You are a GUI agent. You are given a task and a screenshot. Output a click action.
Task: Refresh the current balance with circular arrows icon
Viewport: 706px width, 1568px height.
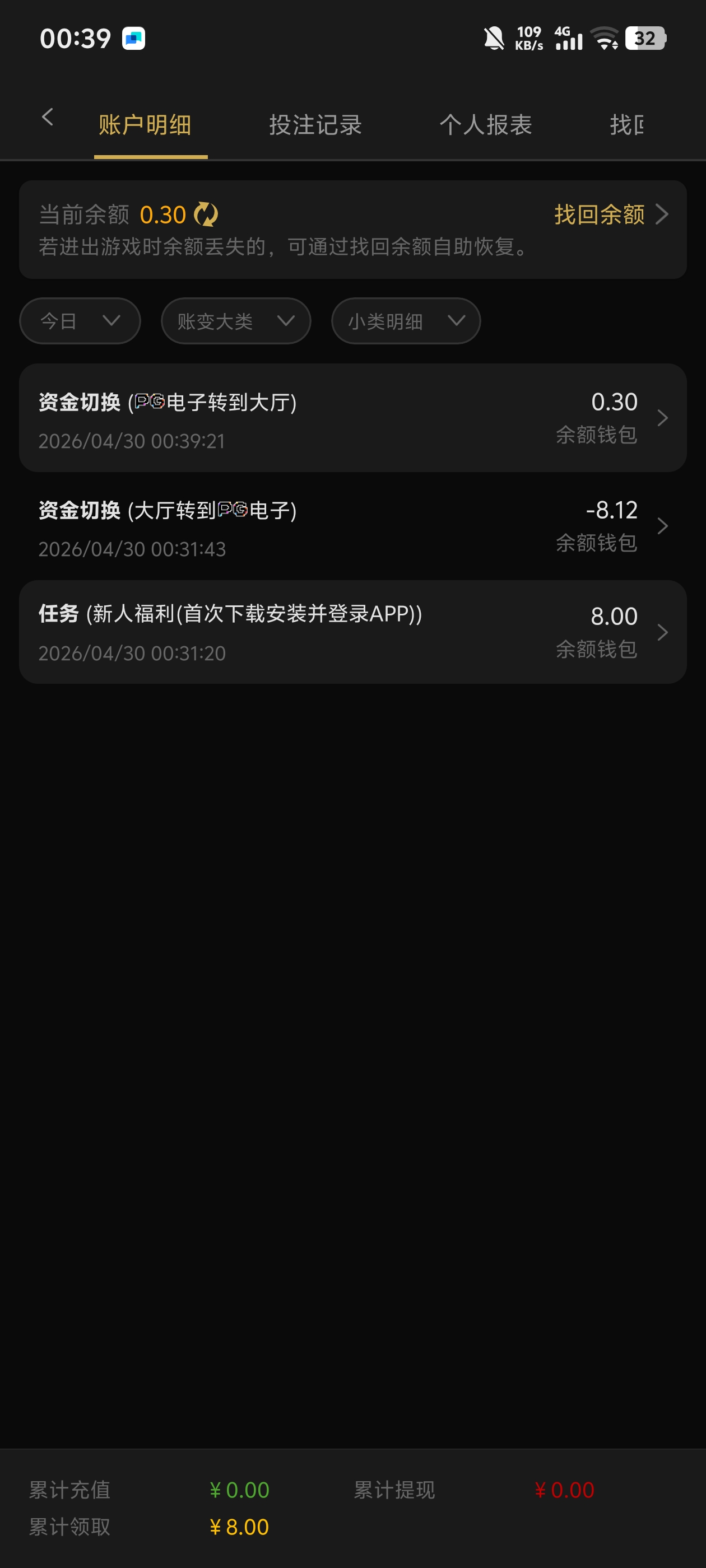pos(206,214)
